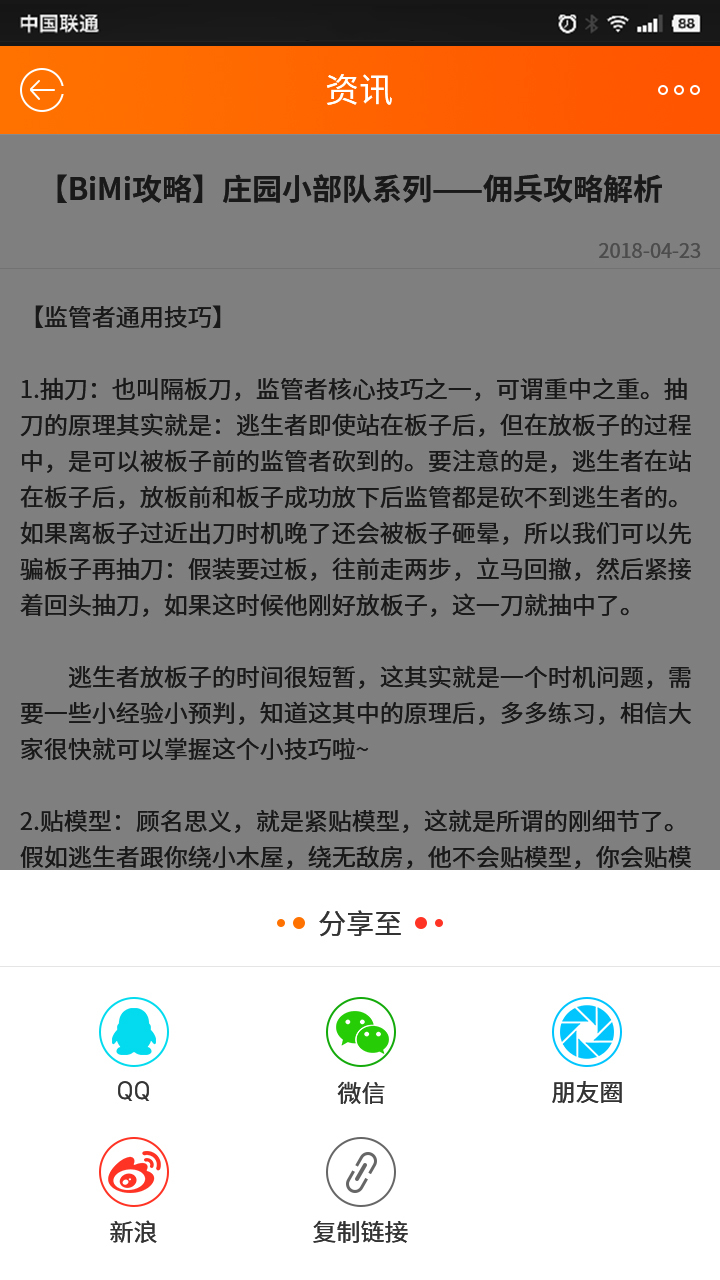Image resolution: width=720 pixels, height=1280 pixels.
Task: Tap the 分享至 share panel header
Action: 360,924
